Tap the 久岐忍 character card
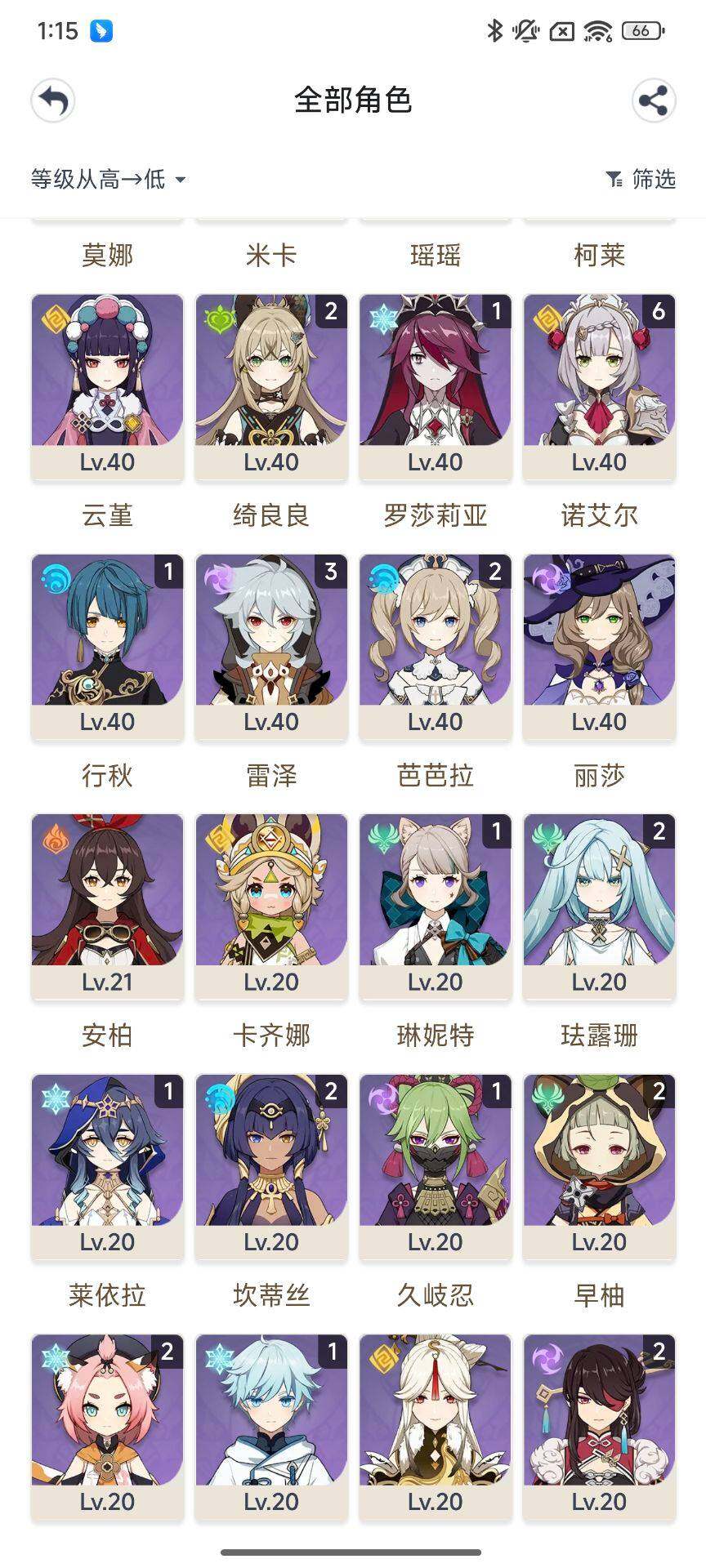 (x=436, y=1165)
